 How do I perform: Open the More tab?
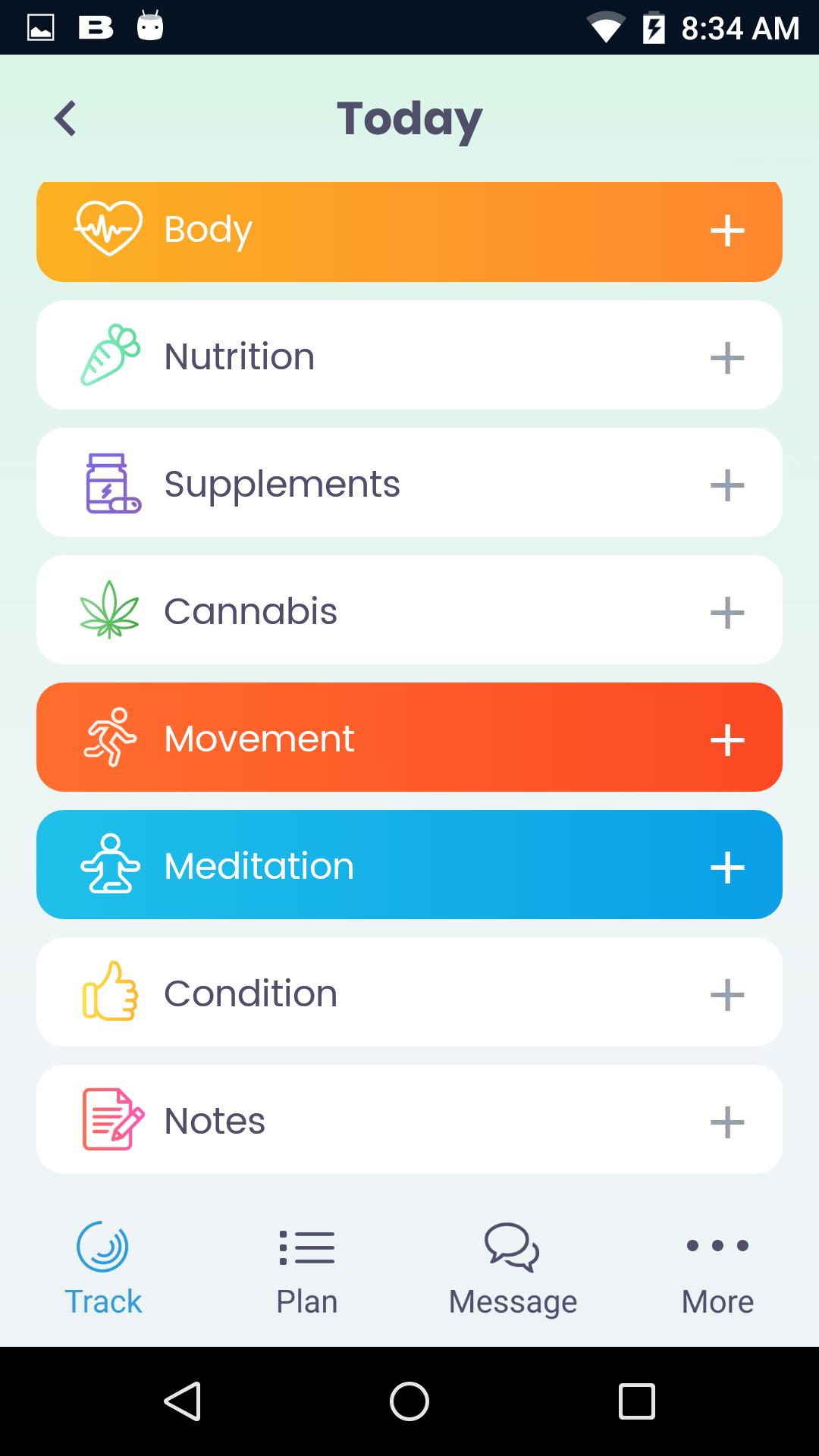[717, 1268]
